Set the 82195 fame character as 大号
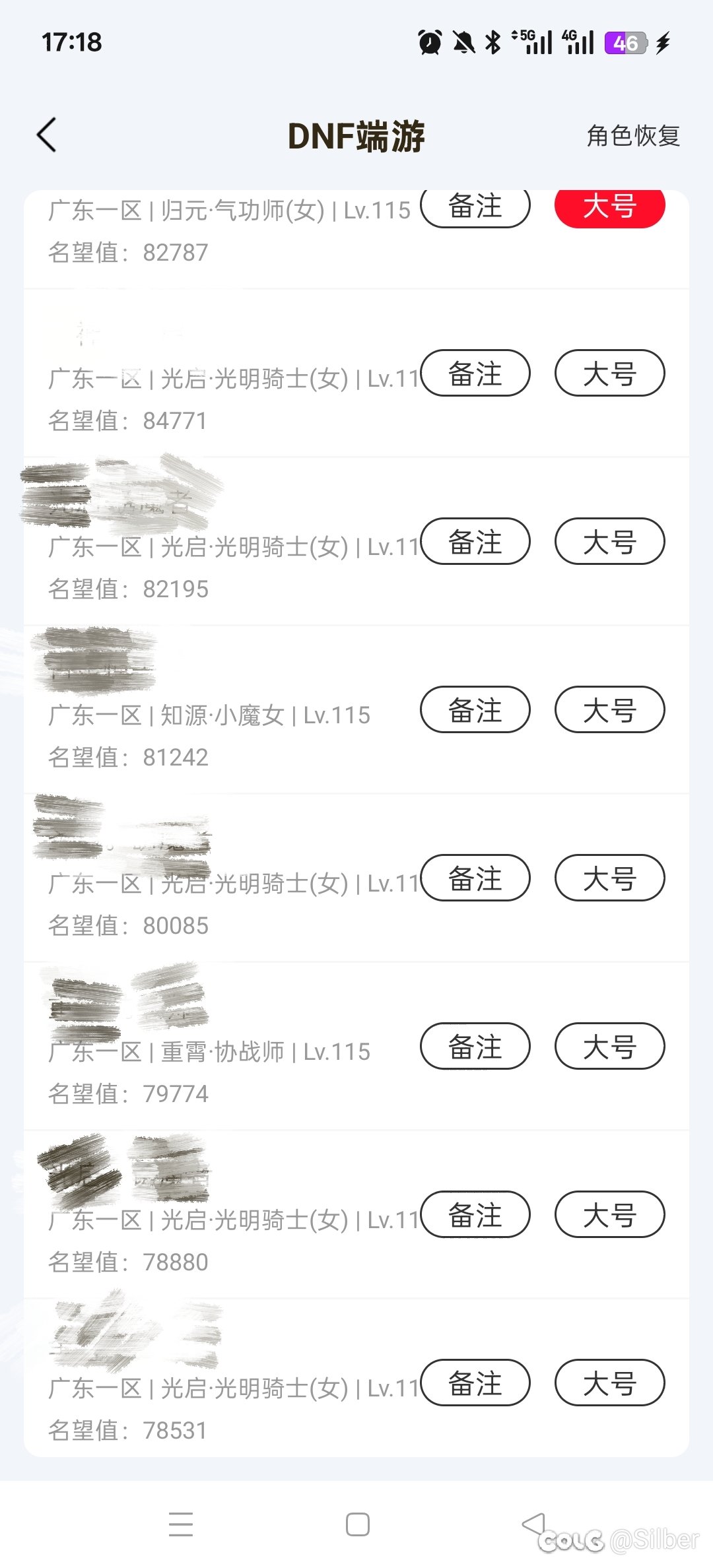 (609, 542)
